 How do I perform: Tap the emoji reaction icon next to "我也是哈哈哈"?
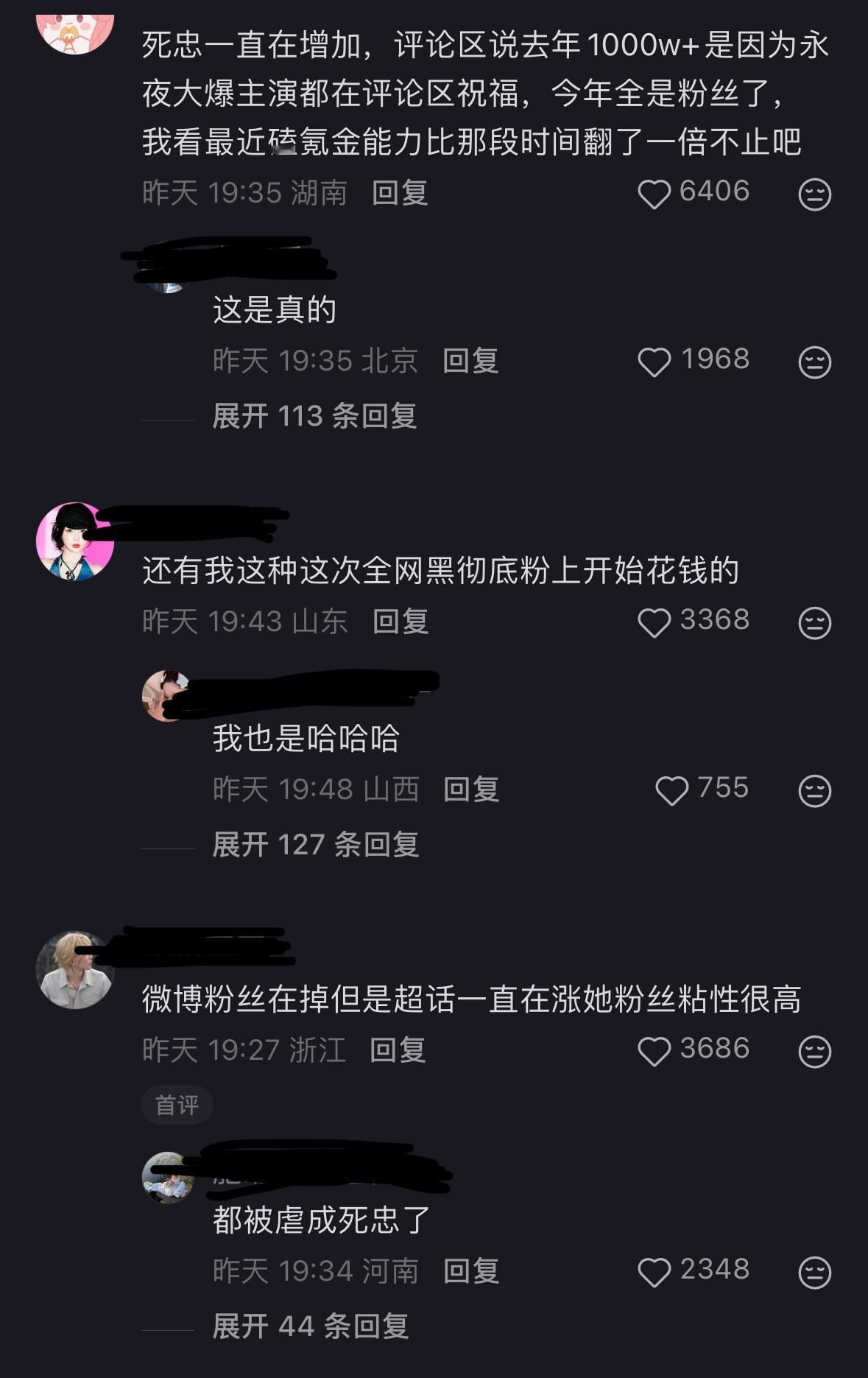(x=812, y=788)
